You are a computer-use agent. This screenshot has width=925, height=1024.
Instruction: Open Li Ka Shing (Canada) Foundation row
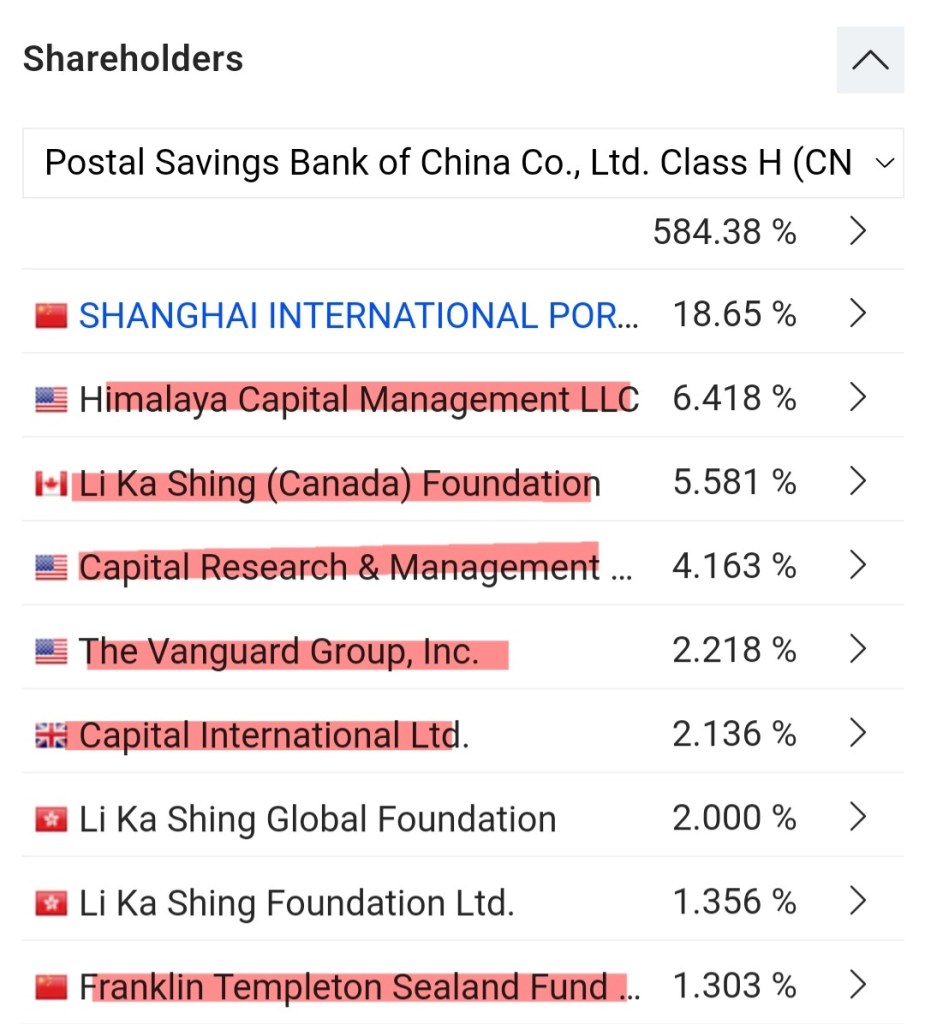(x=339, y=483)
